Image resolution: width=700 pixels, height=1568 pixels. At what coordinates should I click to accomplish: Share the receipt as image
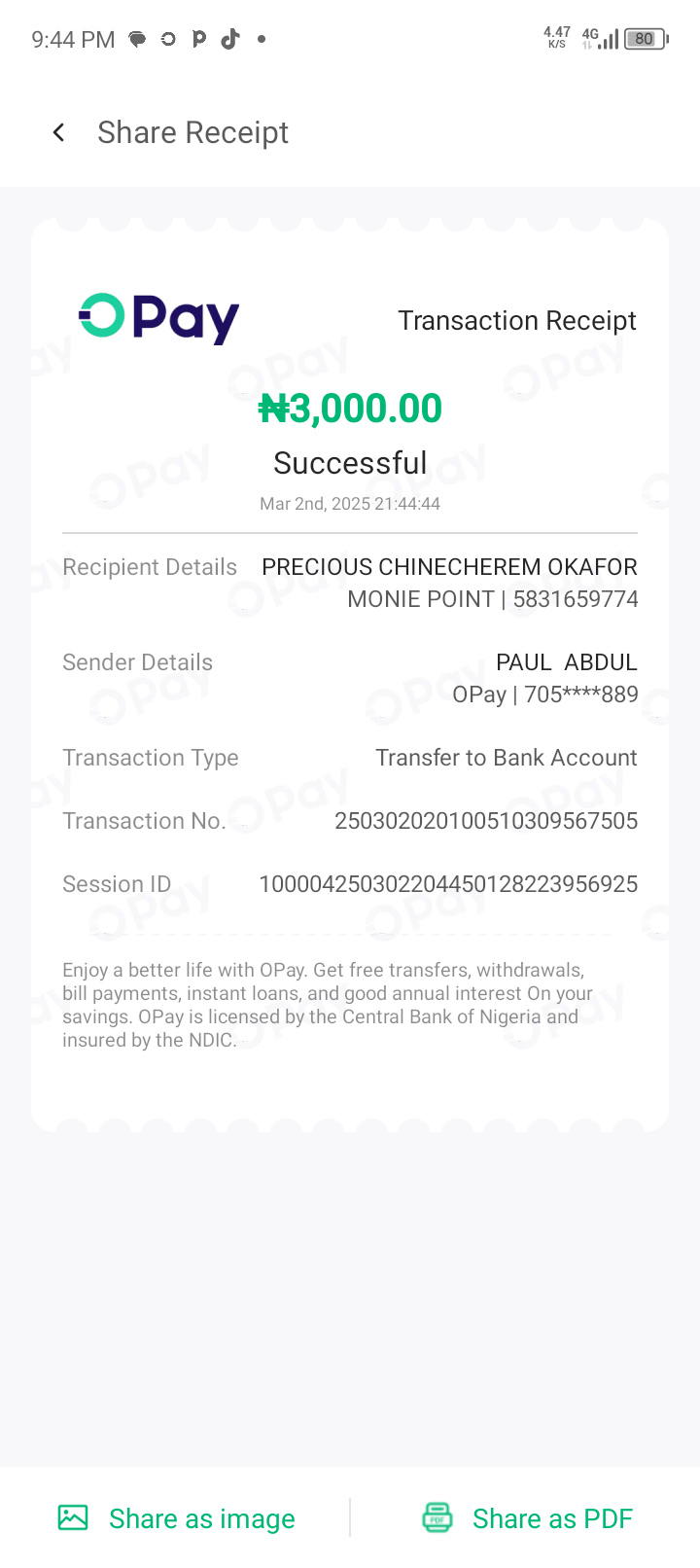pos(177,1518)
